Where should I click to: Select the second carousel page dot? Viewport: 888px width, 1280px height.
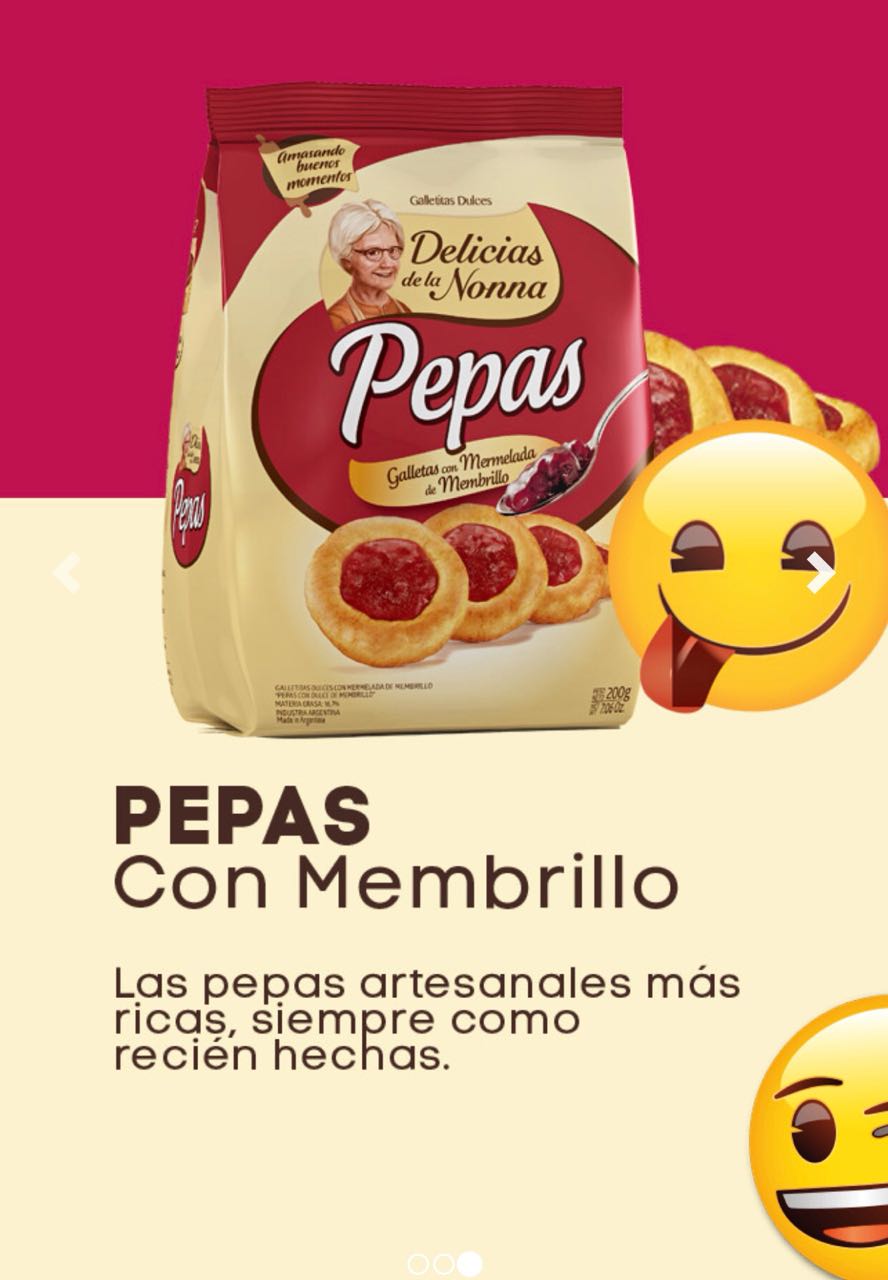click(x=443, y=1264)
